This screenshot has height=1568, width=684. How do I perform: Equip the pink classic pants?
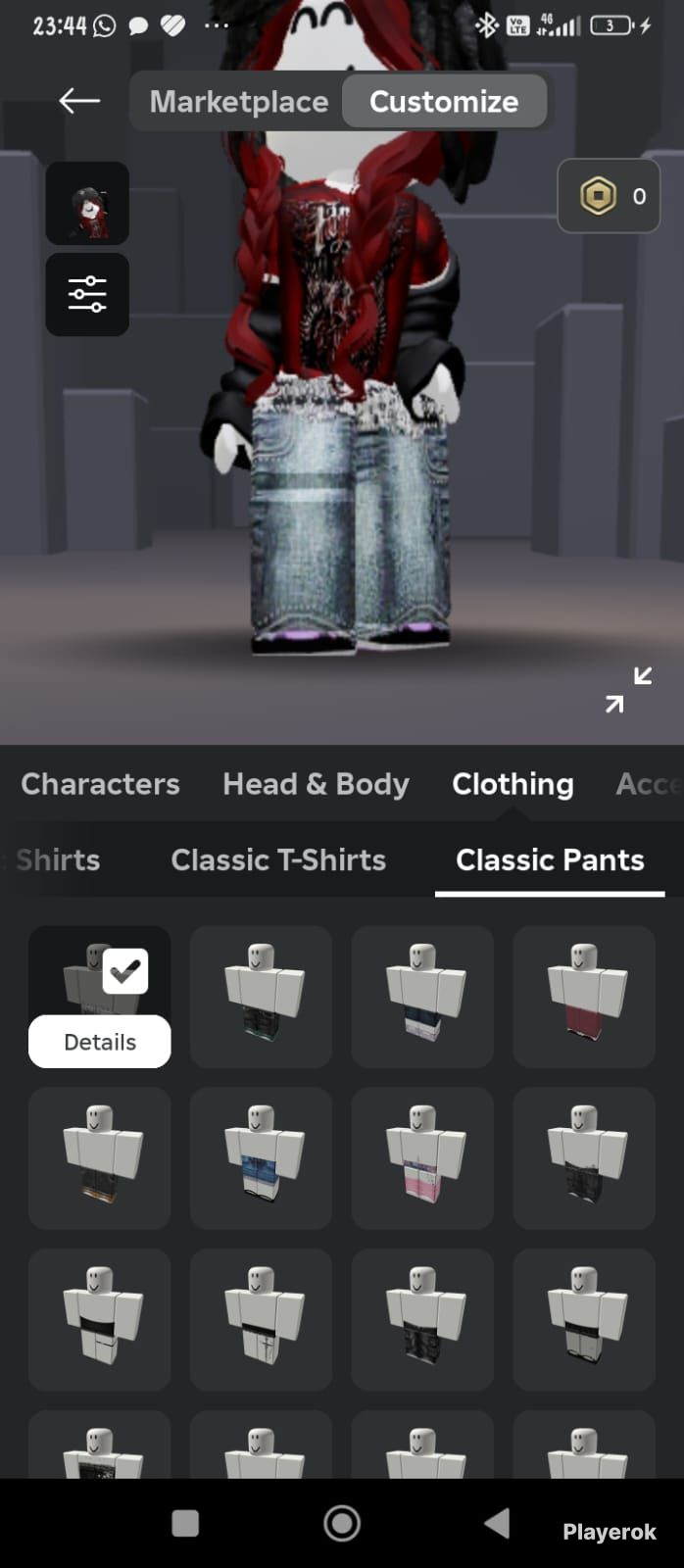coord(422,1157)
